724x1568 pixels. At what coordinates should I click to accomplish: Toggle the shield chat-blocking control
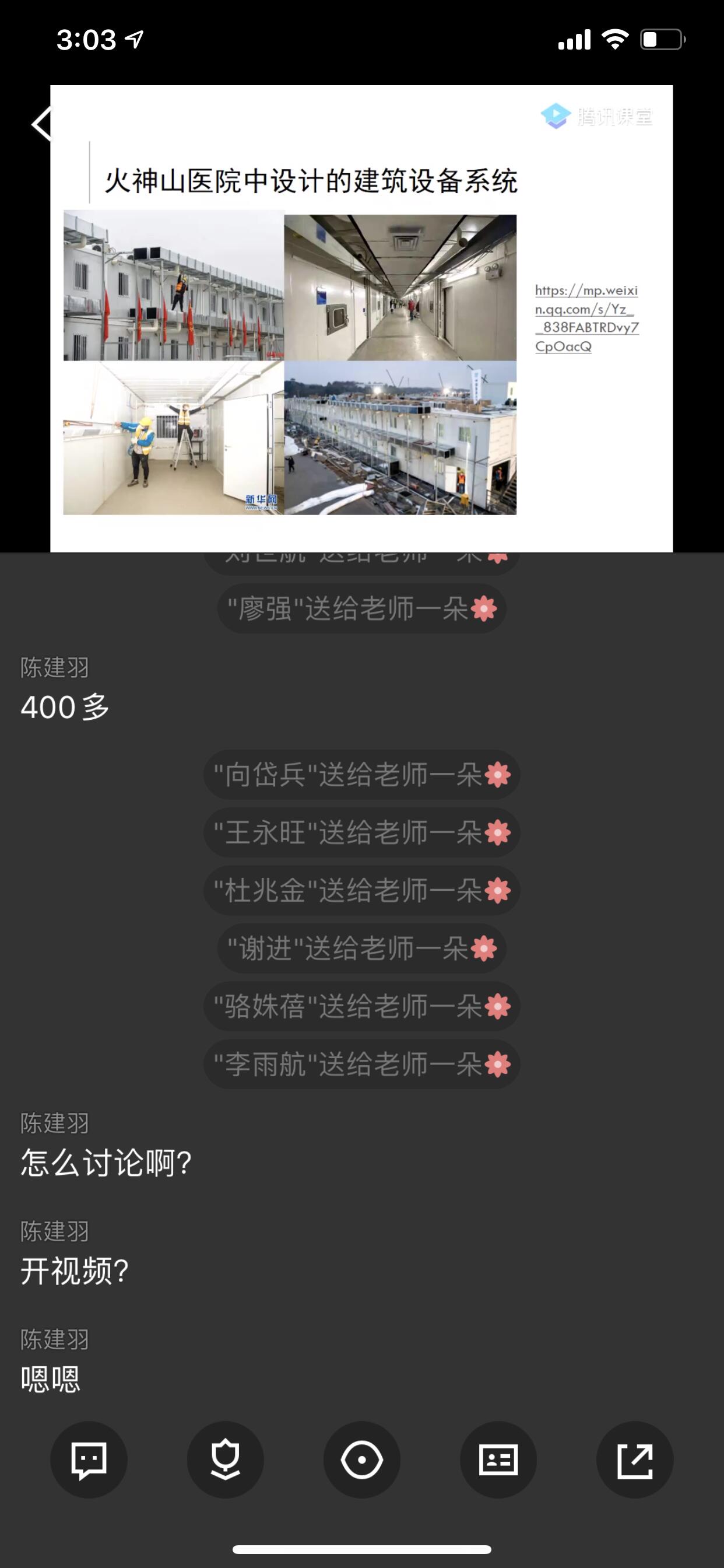click(x=226, y=1459)
